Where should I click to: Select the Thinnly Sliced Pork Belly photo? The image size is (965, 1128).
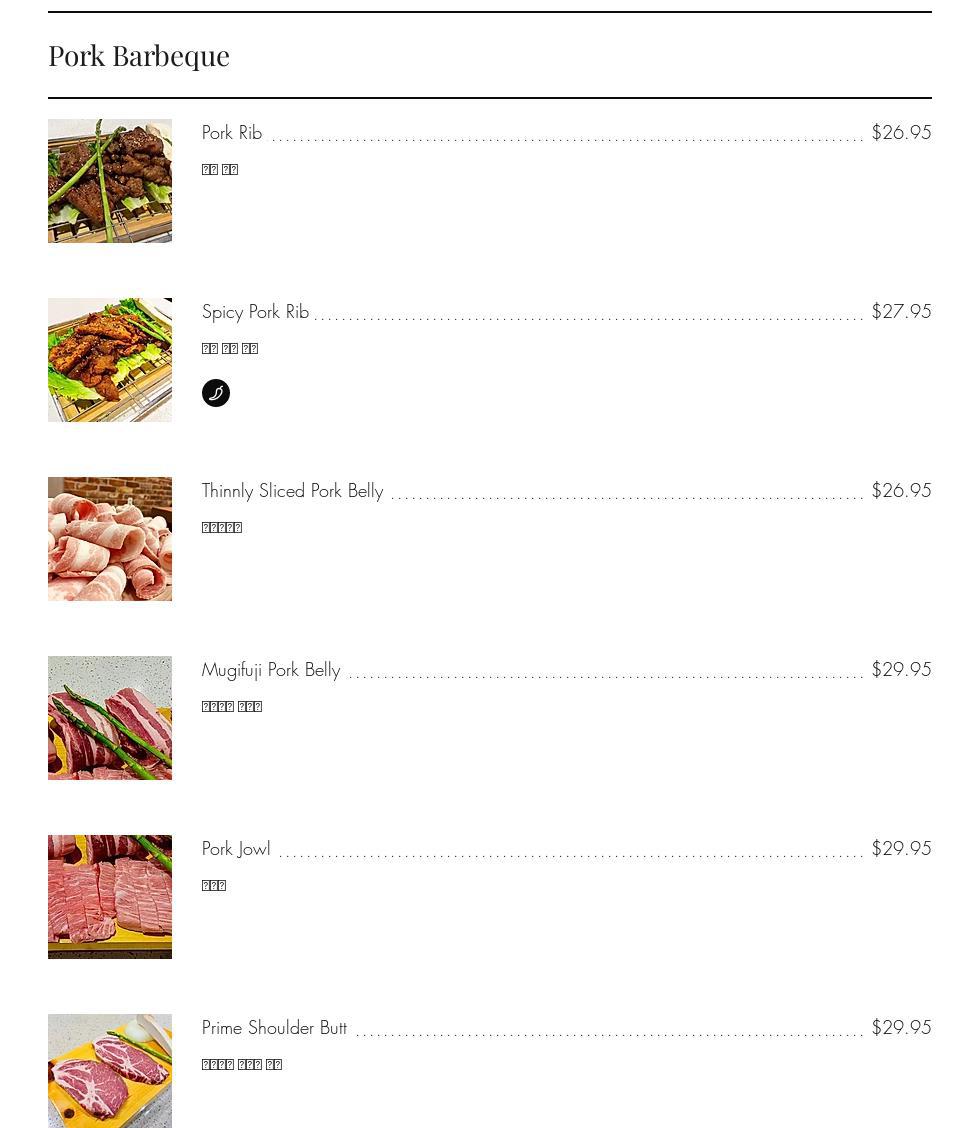coord(110,539)
